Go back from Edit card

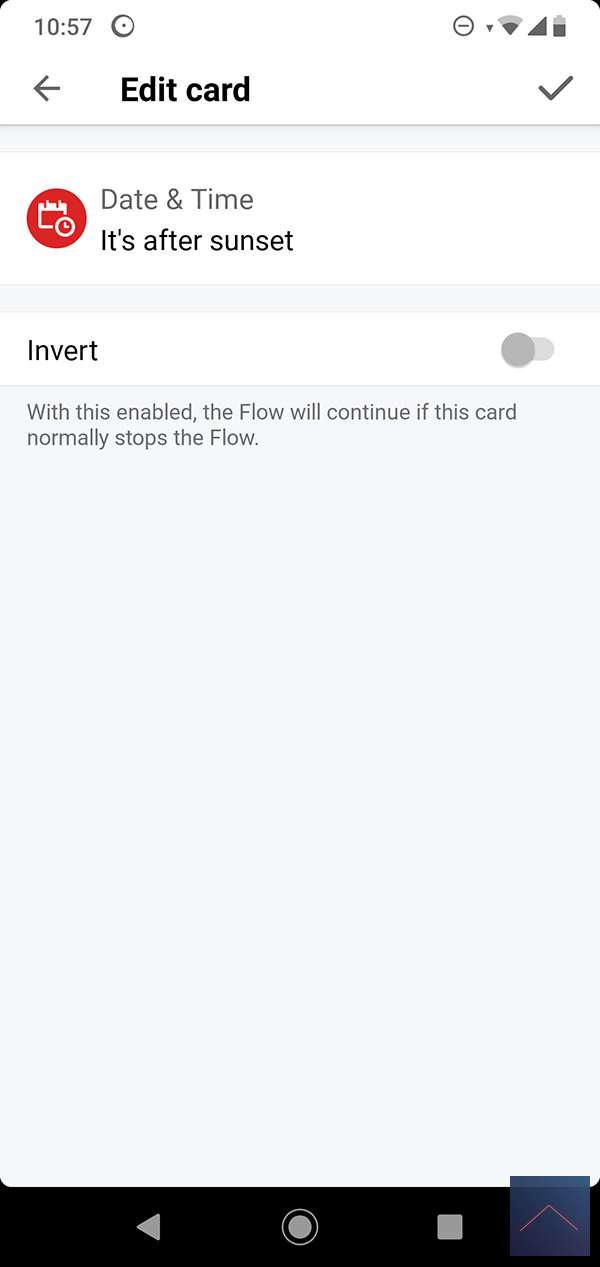[47, 89]
